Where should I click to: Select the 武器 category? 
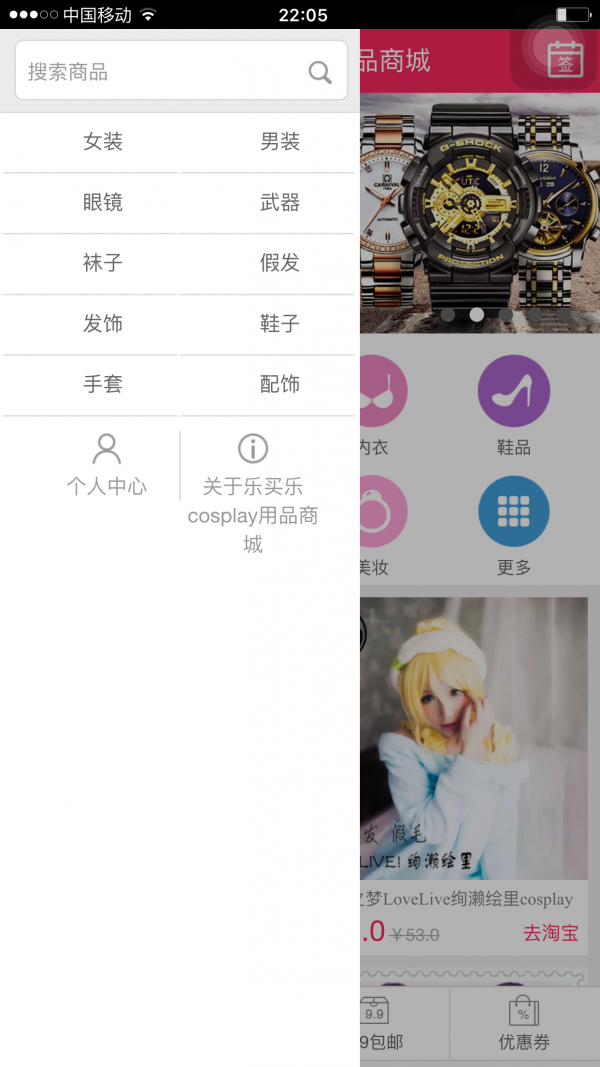pos(280,203)
